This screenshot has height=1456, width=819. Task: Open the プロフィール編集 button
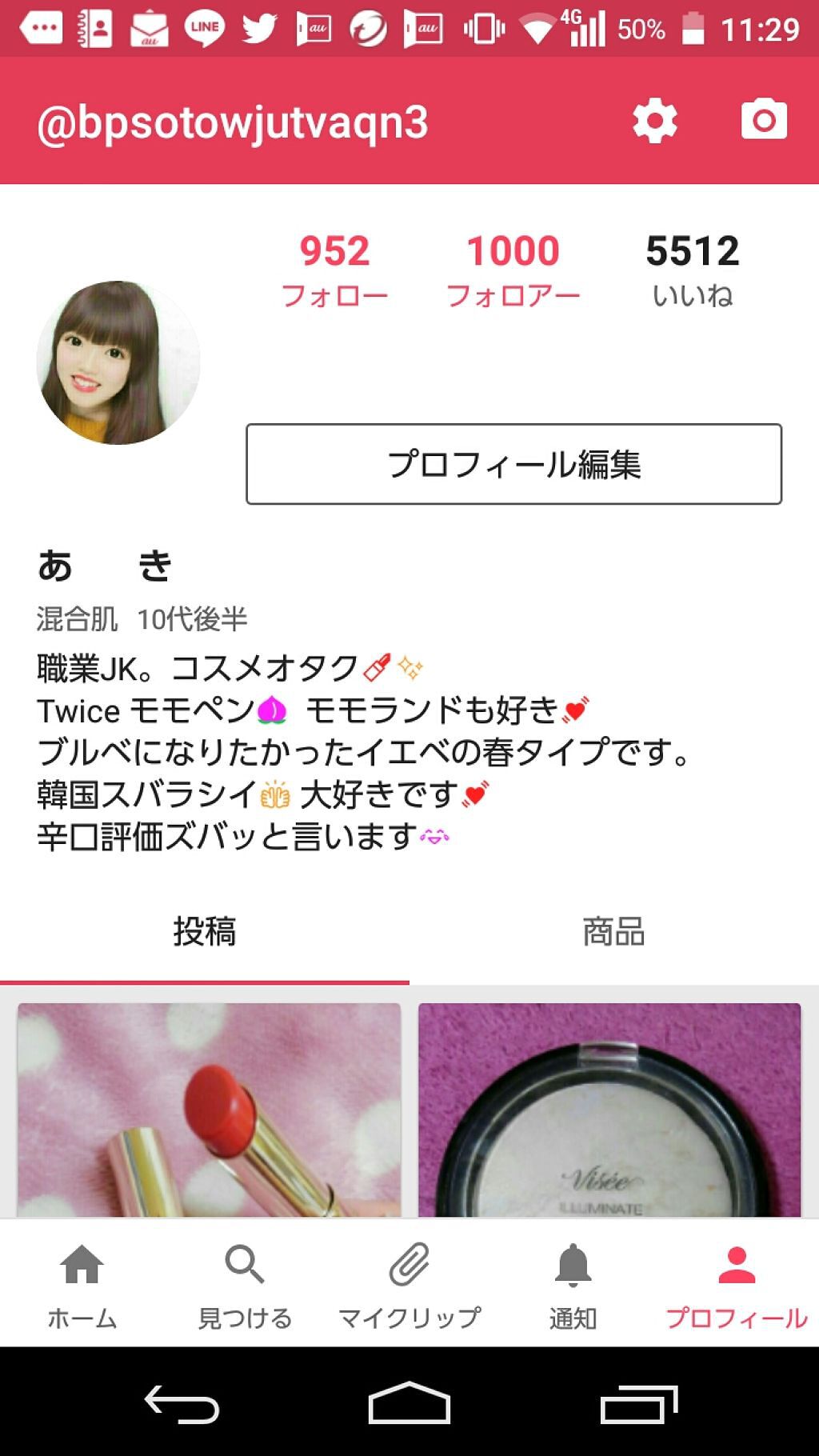pos(513,464)
